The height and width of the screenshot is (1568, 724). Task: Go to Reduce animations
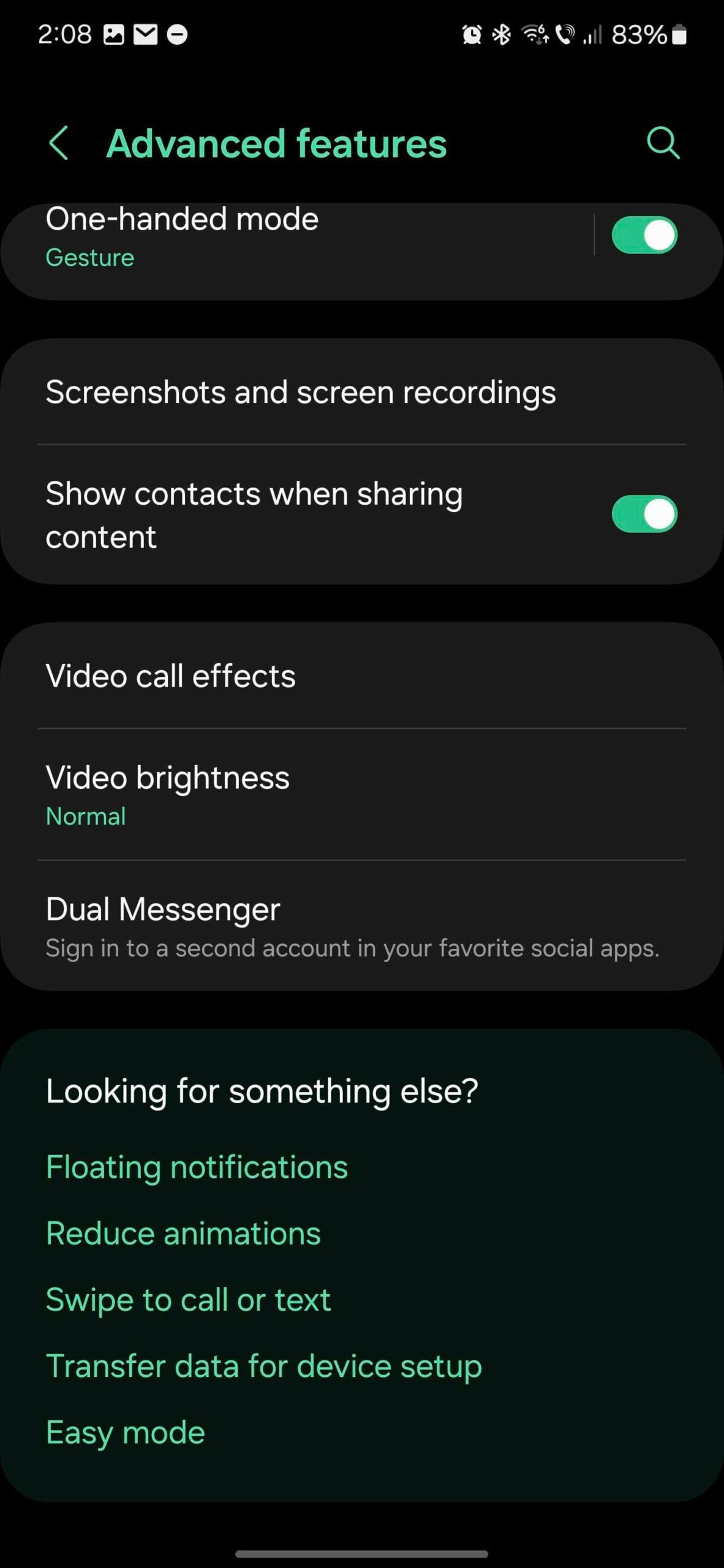pos(183,1233)
